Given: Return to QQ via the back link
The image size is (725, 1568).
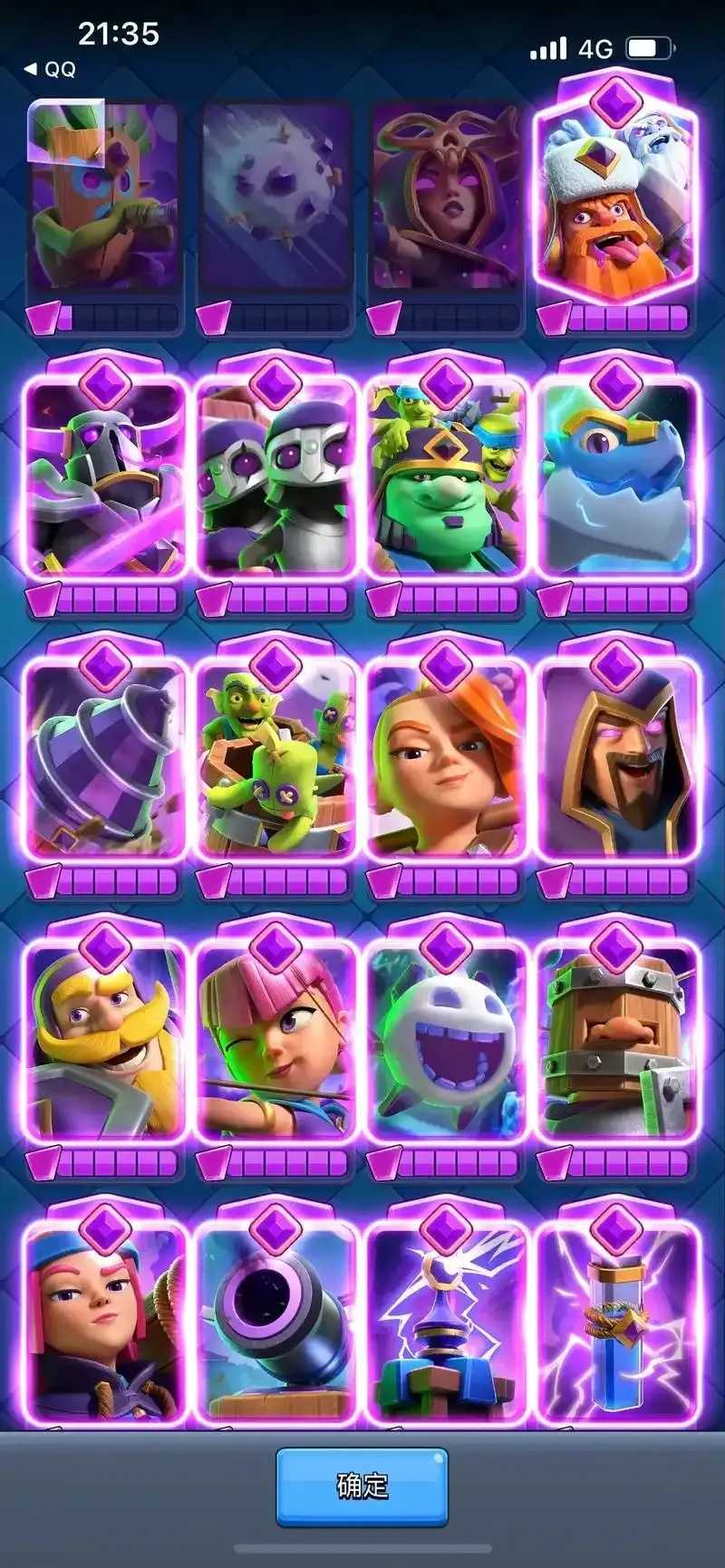Looking at the screenshot, I should (50, 69).
